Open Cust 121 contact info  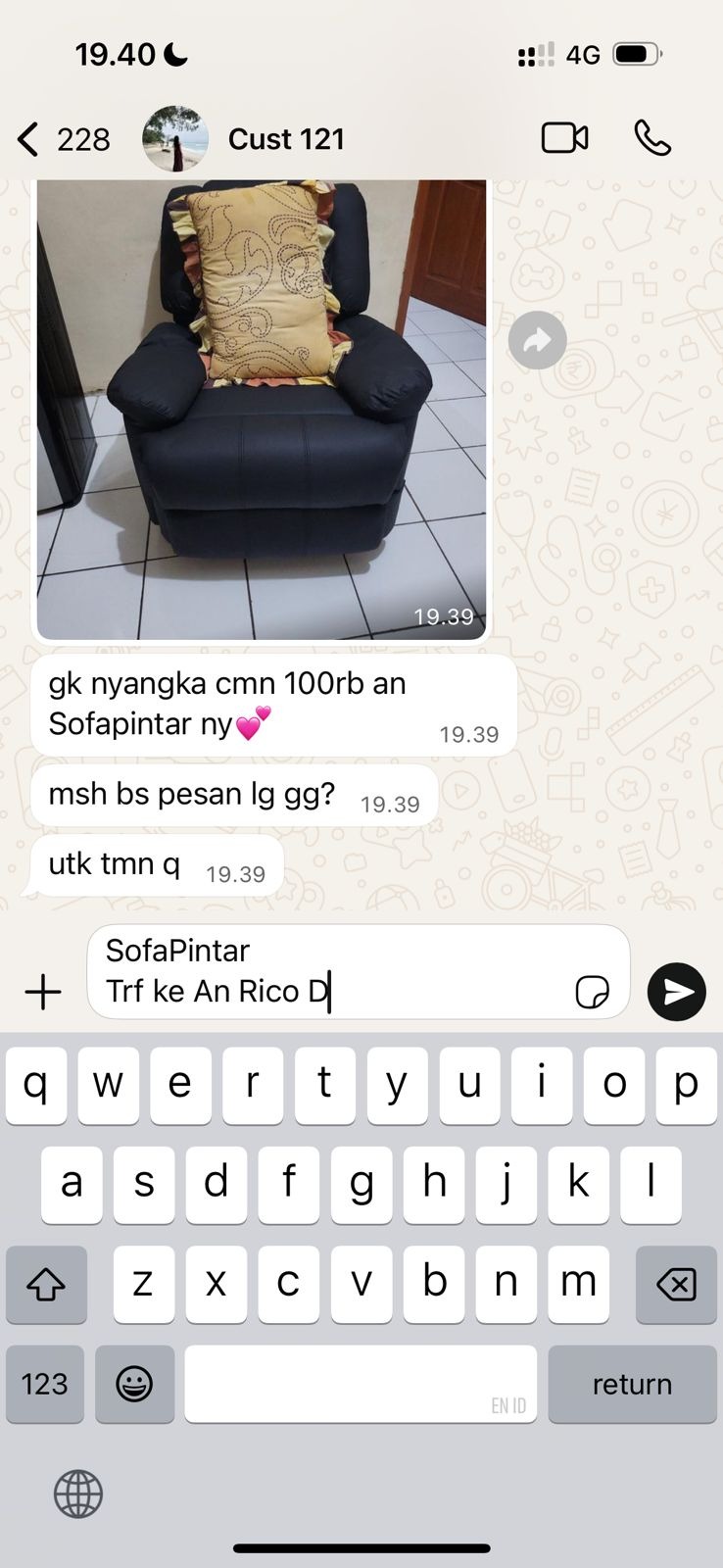click(286, 139)
